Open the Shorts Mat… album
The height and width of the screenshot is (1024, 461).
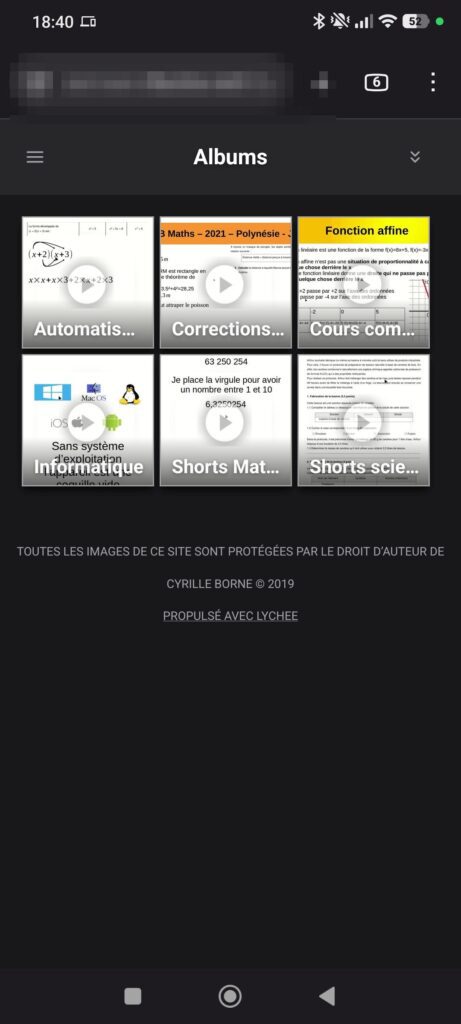tap(226, 420)
